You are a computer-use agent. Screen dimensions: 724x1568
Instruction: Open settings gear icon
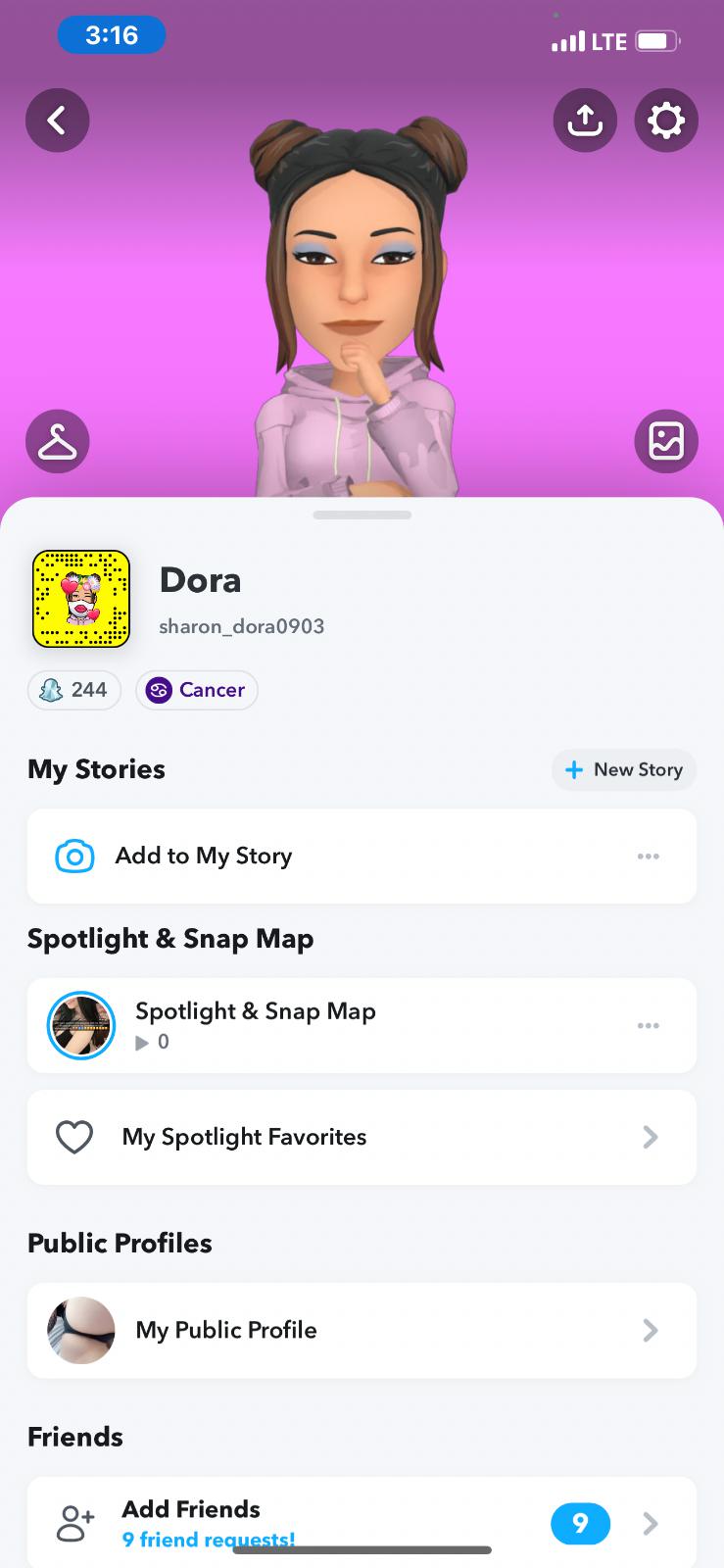666,121
